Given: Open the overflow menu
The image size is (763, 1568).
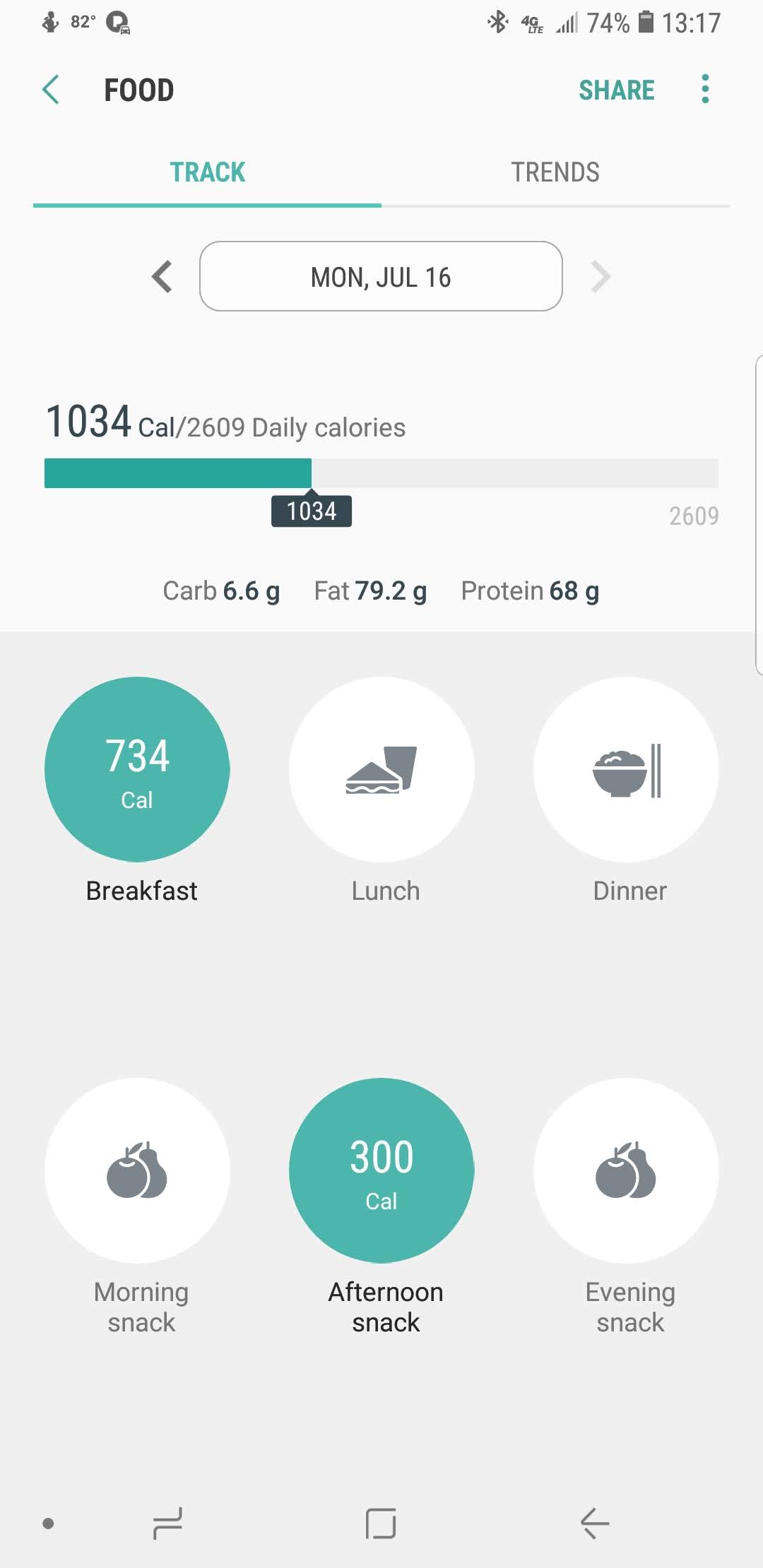Looking at the screenshot, I should [704, 90].
